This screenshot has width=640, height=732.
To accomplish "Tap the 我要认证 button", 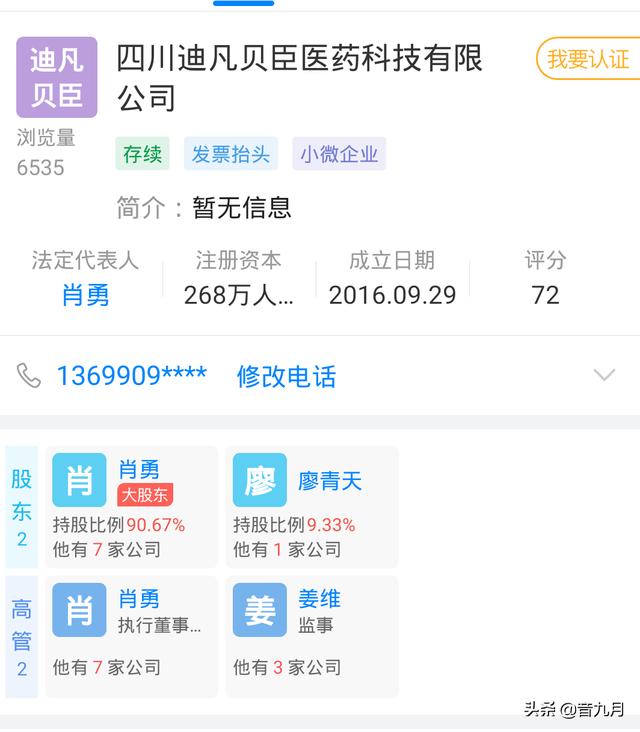I will [x=588, y=59].
